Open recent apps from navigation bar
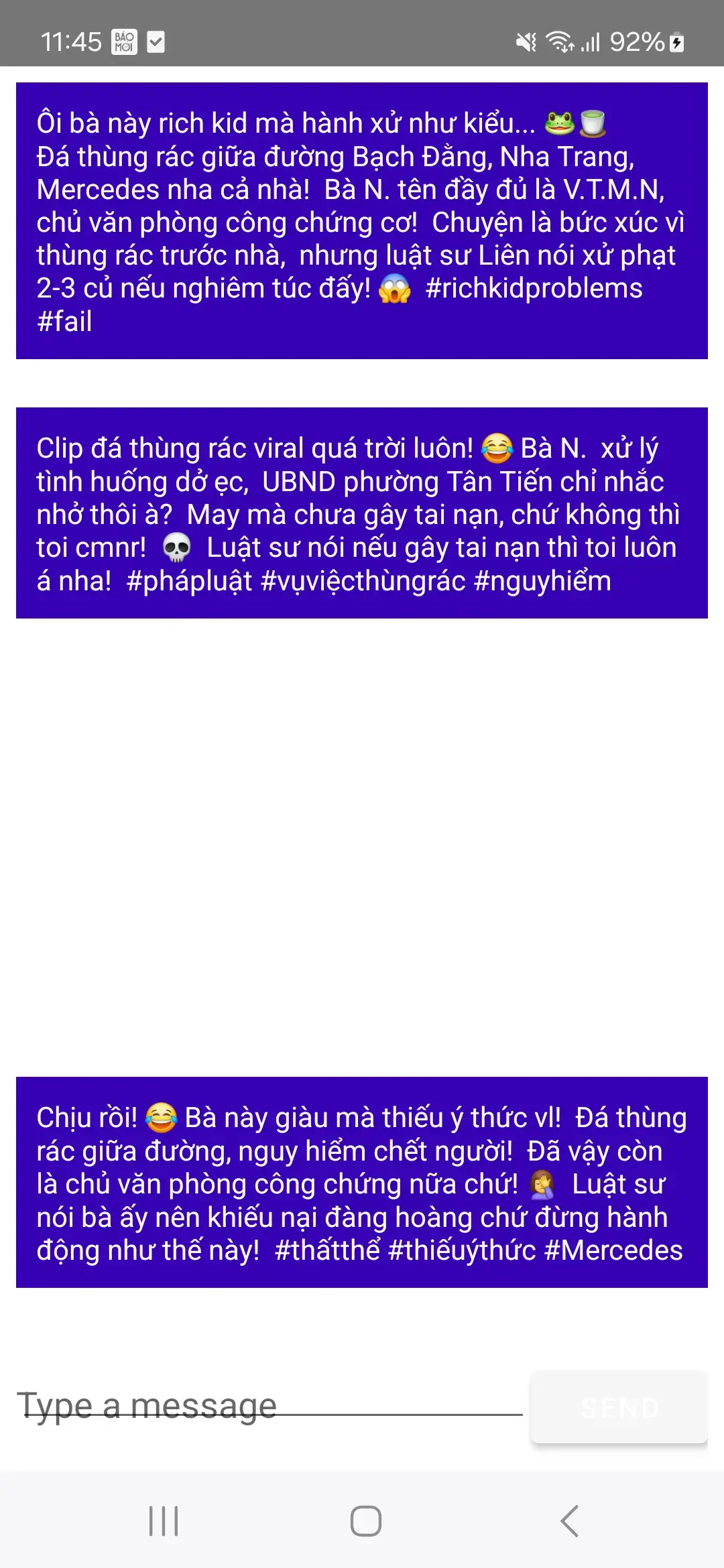The height and width of the screenshot is (1568, 724). pyautogui.click(x=164, y=1520)
